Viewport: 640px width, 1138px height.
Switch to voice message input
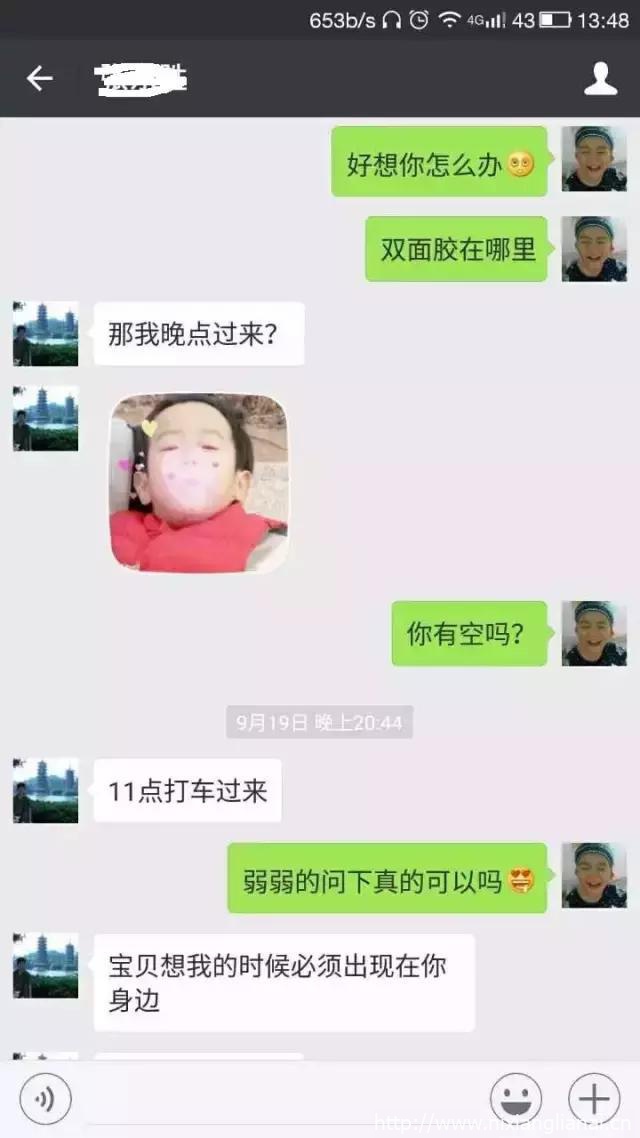point(45,1100)
